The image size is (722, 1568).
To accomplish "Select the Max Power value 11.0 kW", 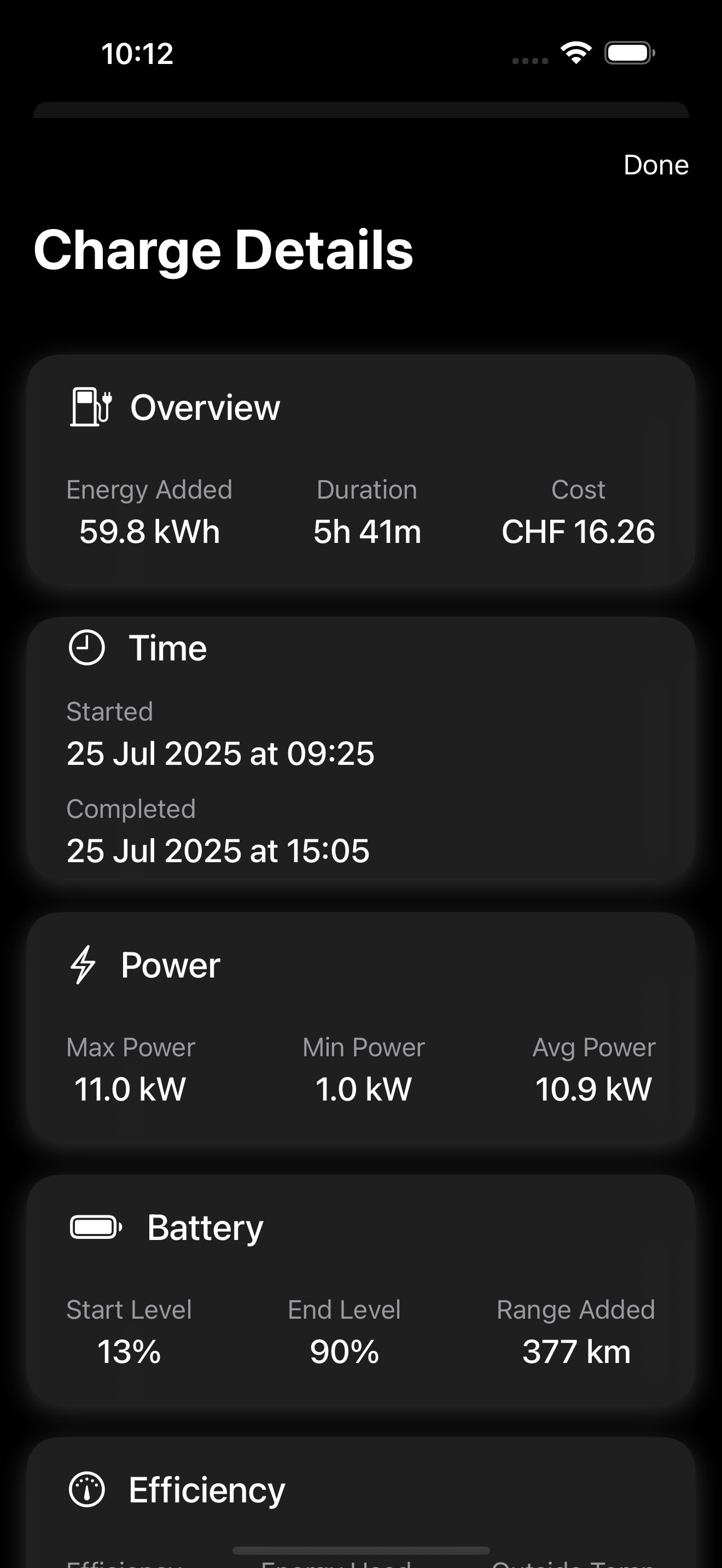I will [130, 1089].
